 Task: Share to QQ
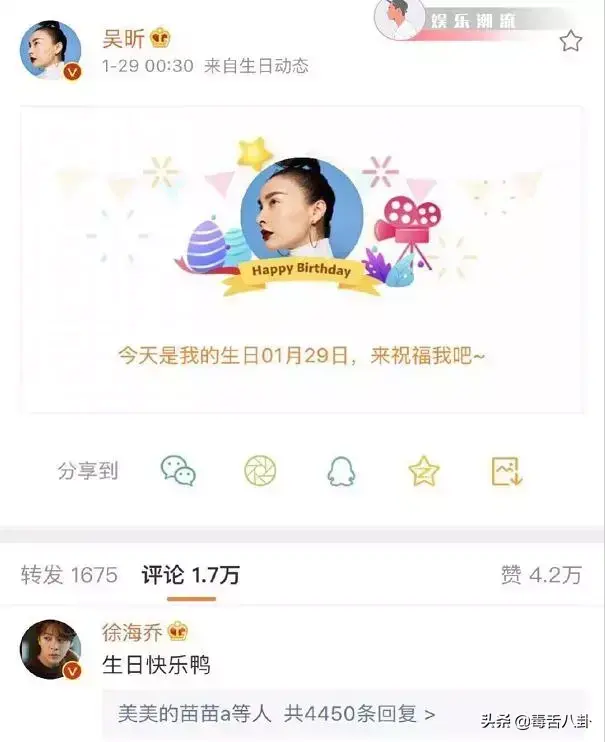(x=341, y=470)
